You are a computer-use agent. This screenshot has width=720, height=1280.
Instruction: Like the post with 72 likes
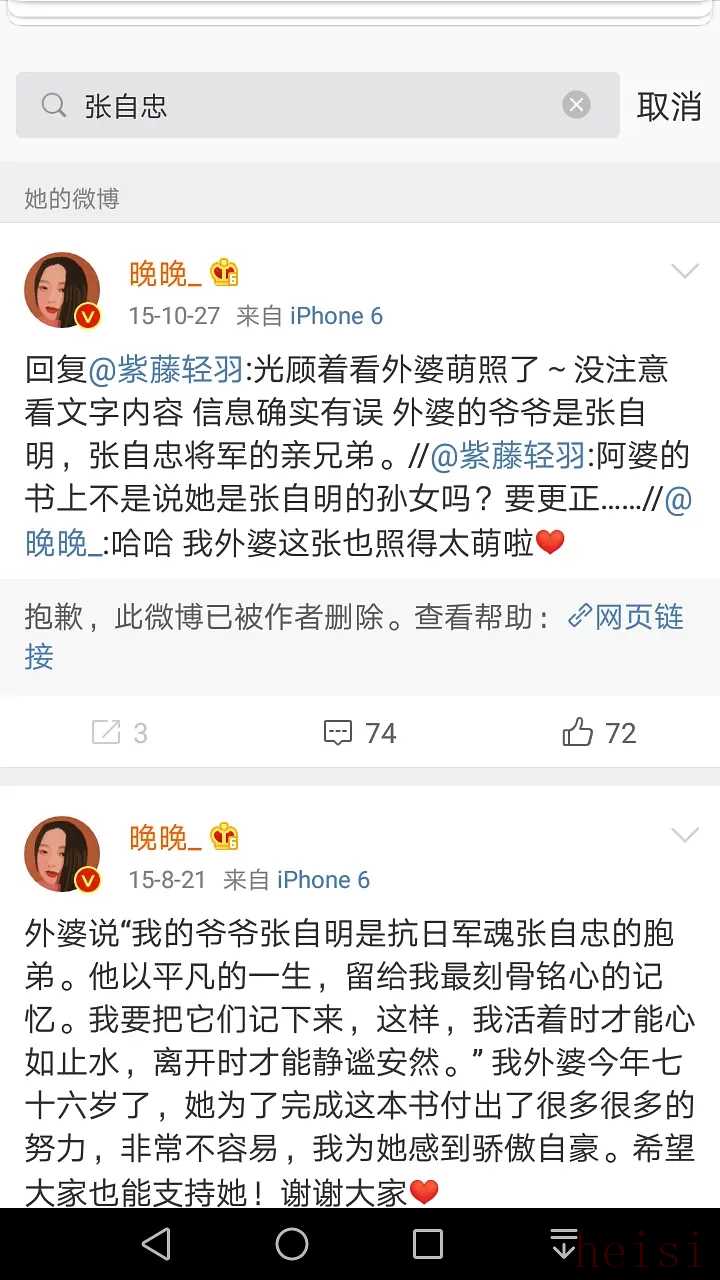[x=598, y=733]
